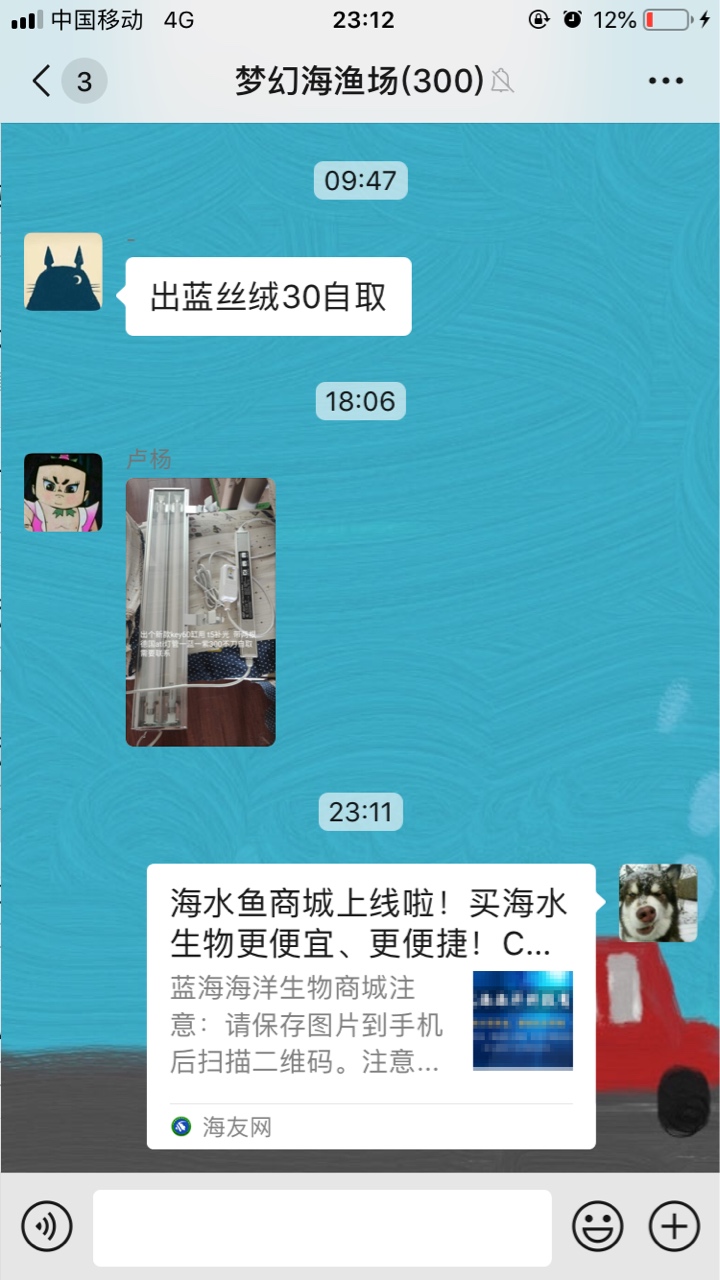The height and width of the screenshot is (1280, 720).
Task: Open your own husky dog avatar
Action: click(x=657, y=903)
